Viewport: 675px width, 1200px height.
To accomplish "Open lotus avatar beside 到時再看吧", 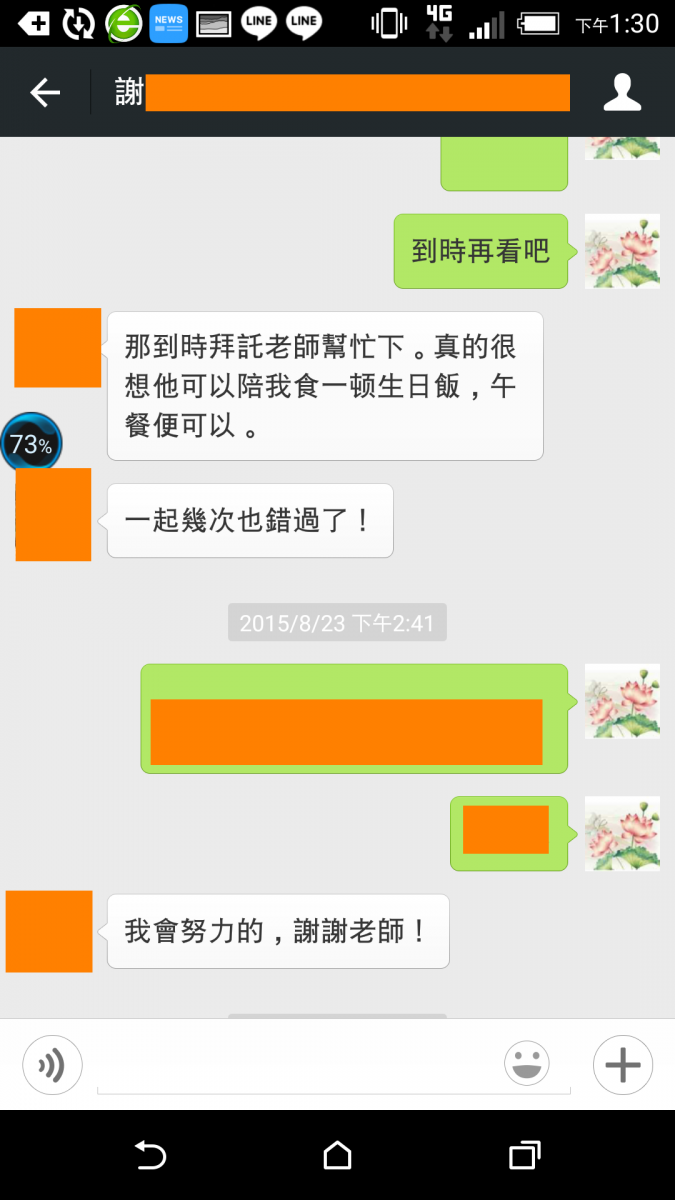I will 622,251.
